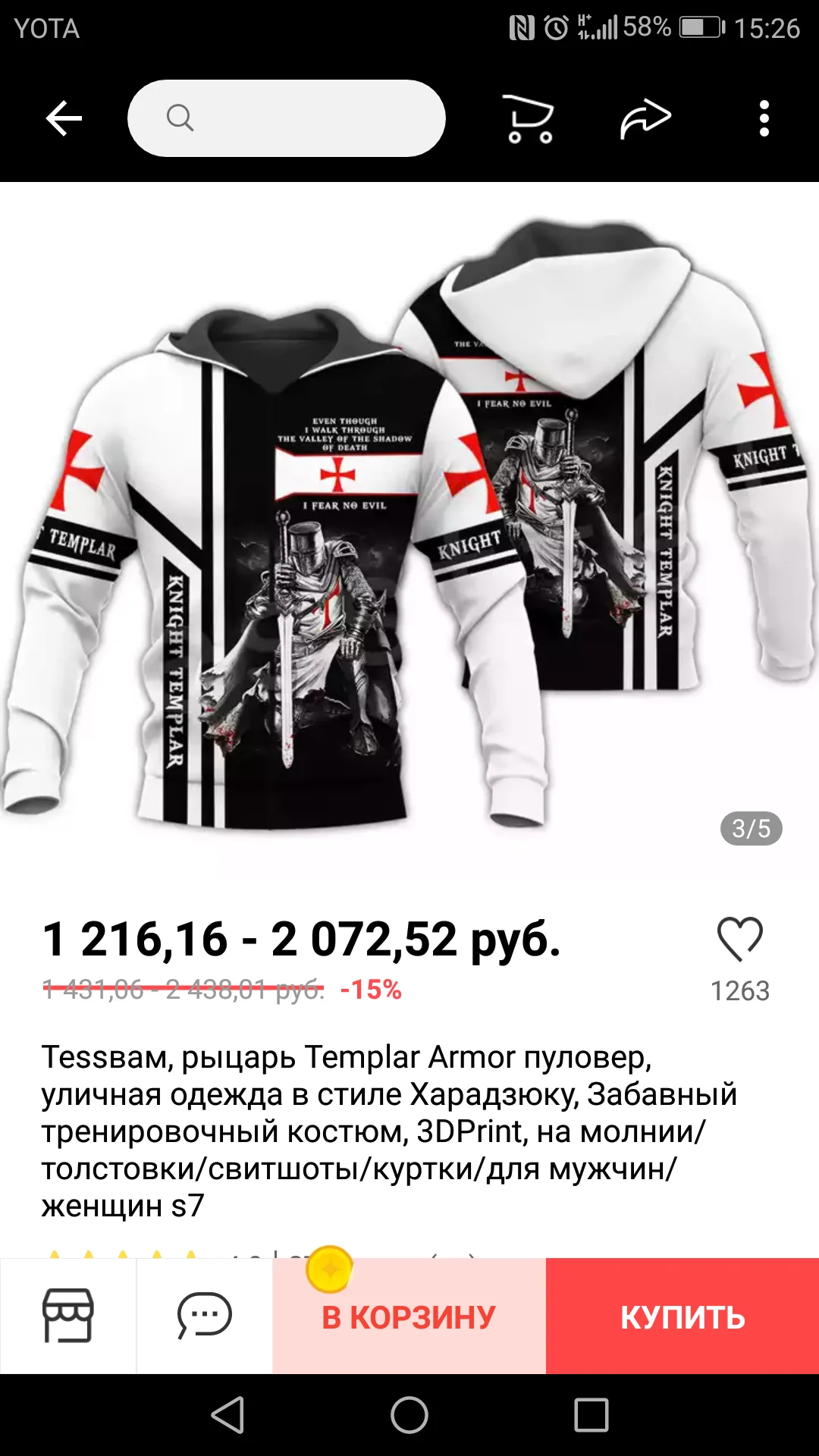Add item with В КОРЗИНУ button
The width and height of the screenshot is (819, 1456).
(x=409, y=1317)
